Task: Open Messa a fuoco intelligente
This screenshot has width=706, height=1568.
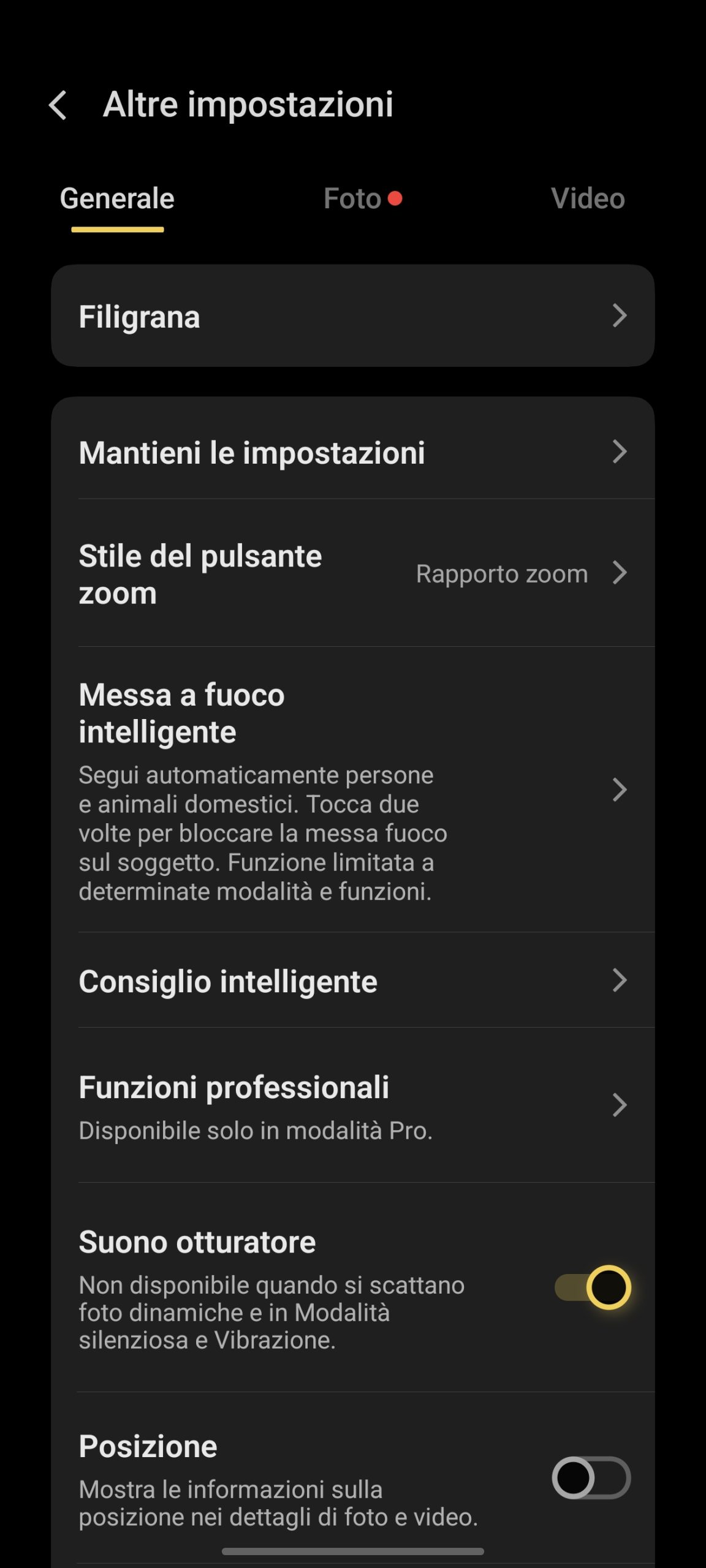Action: click(352, 790)
